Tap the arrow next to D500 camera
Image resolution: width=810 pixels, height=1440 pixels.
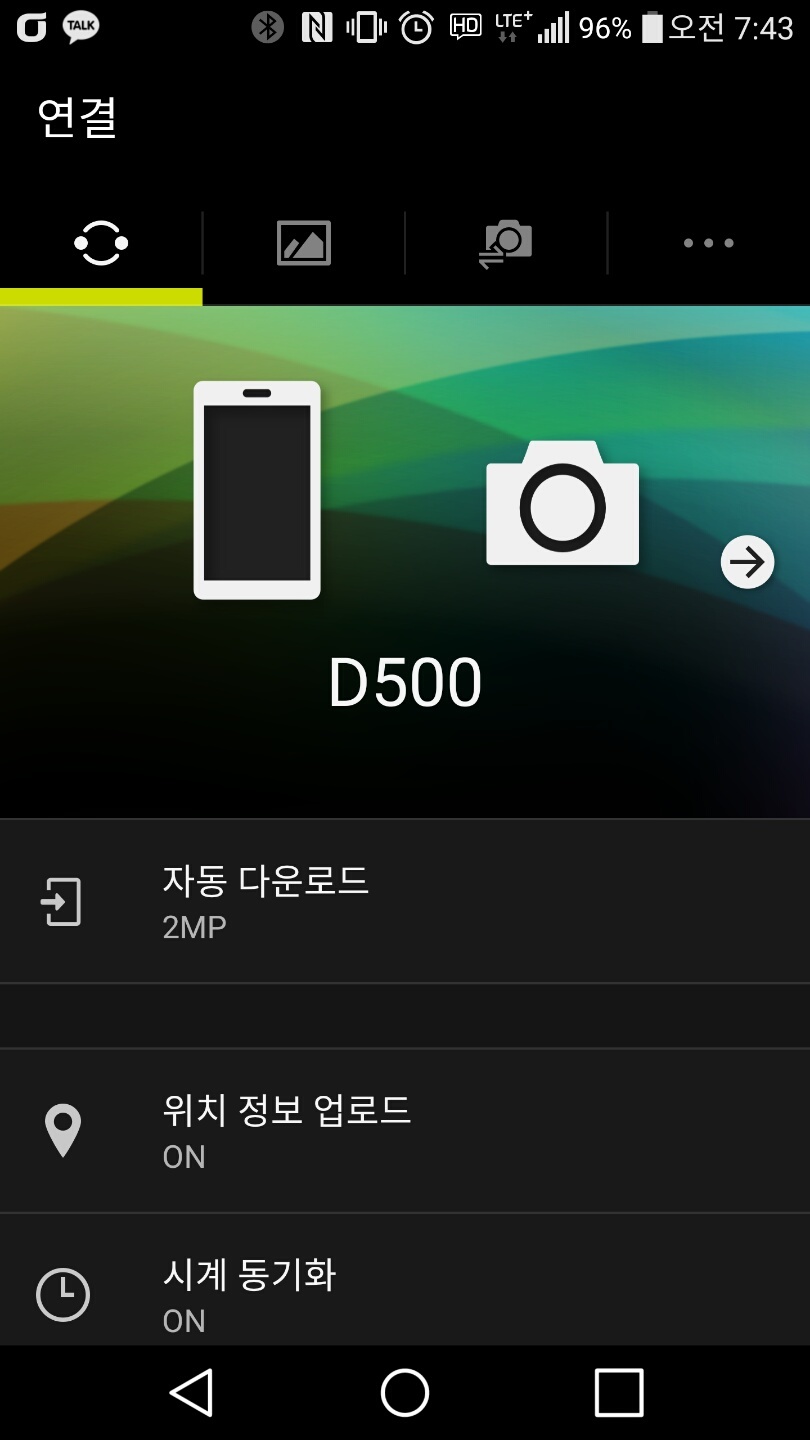coord(747,562)
